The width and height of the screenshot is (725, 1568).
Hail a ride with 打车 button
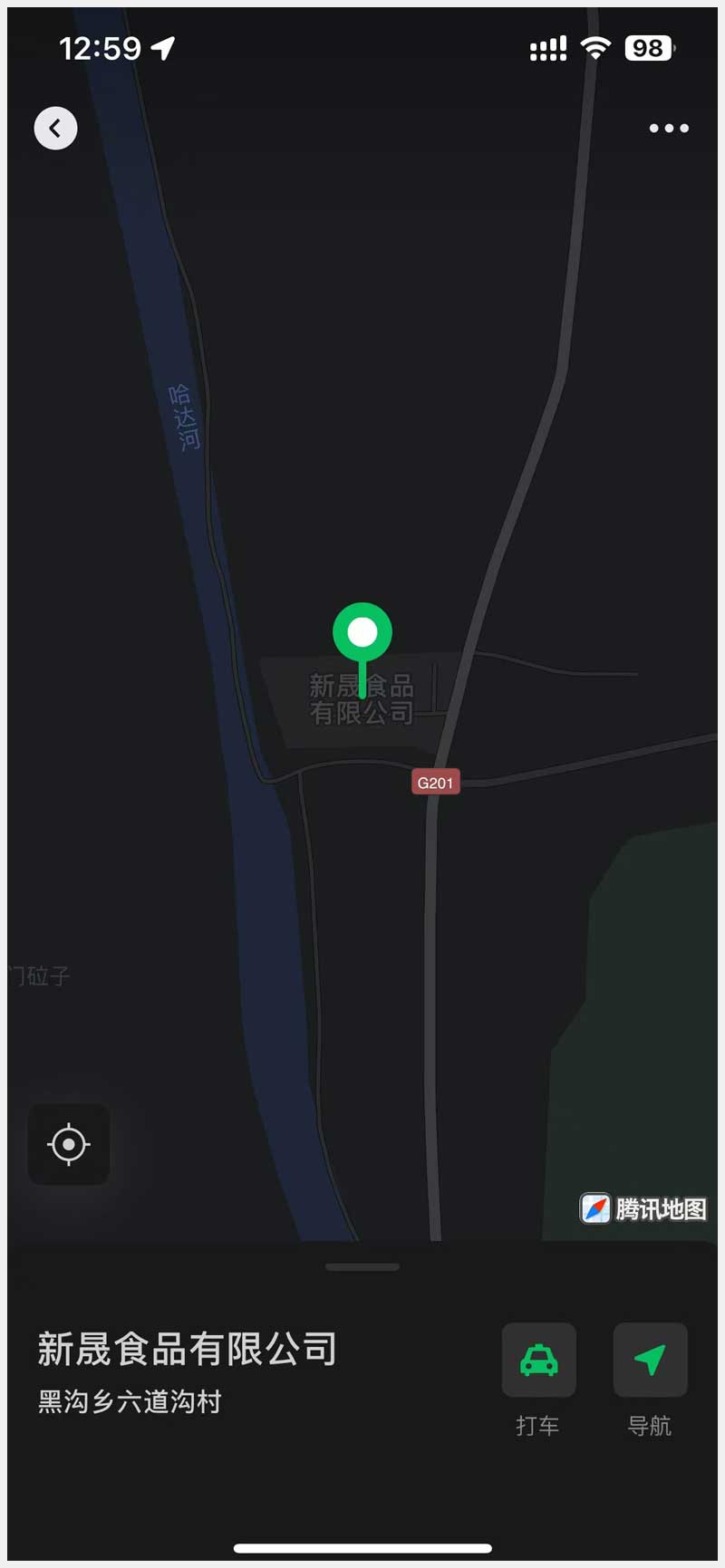coord(539,1360)
